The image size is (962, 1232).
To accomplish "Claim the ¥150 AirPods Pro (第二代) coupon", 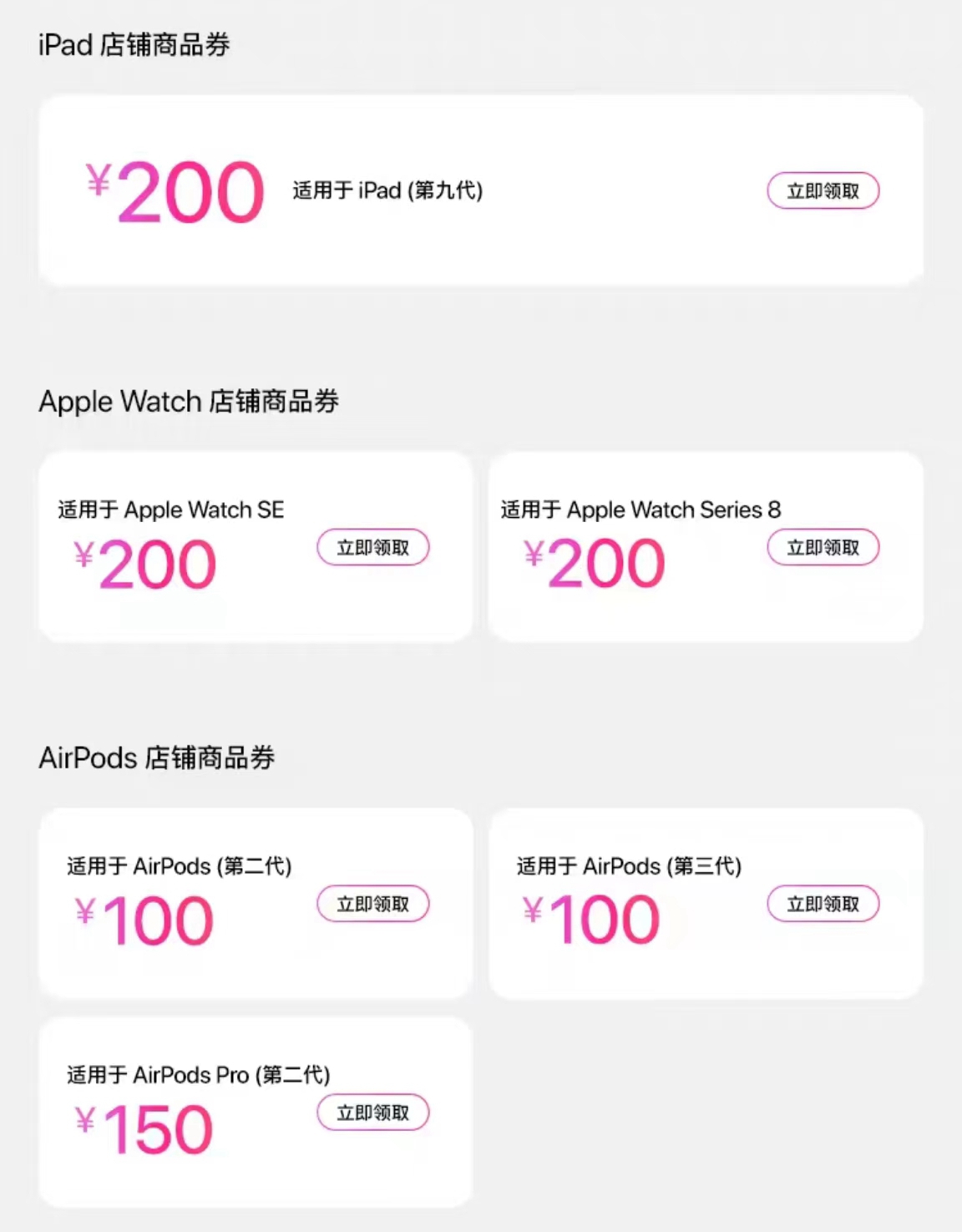I will (372, 1113).
